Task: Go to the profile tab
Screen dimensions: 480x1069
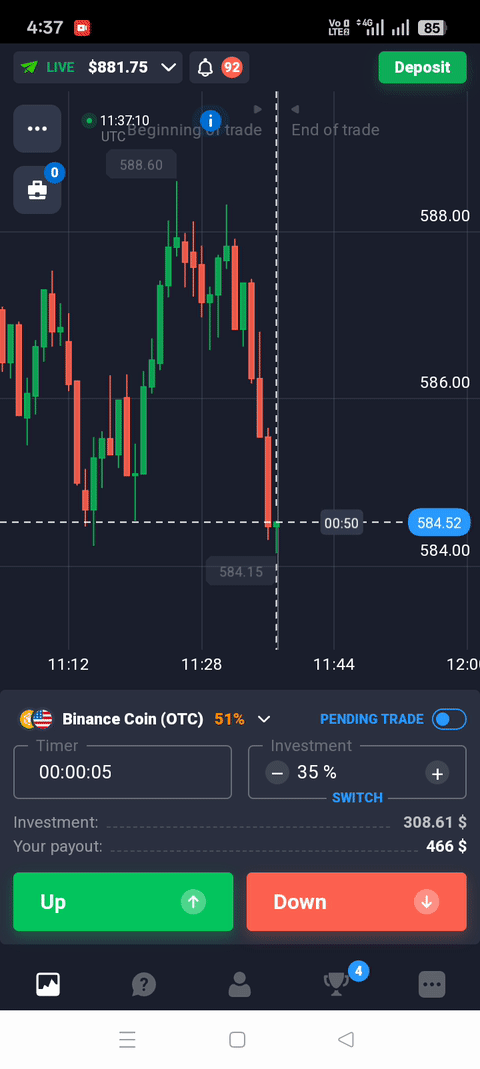Action: coord(239,984)
